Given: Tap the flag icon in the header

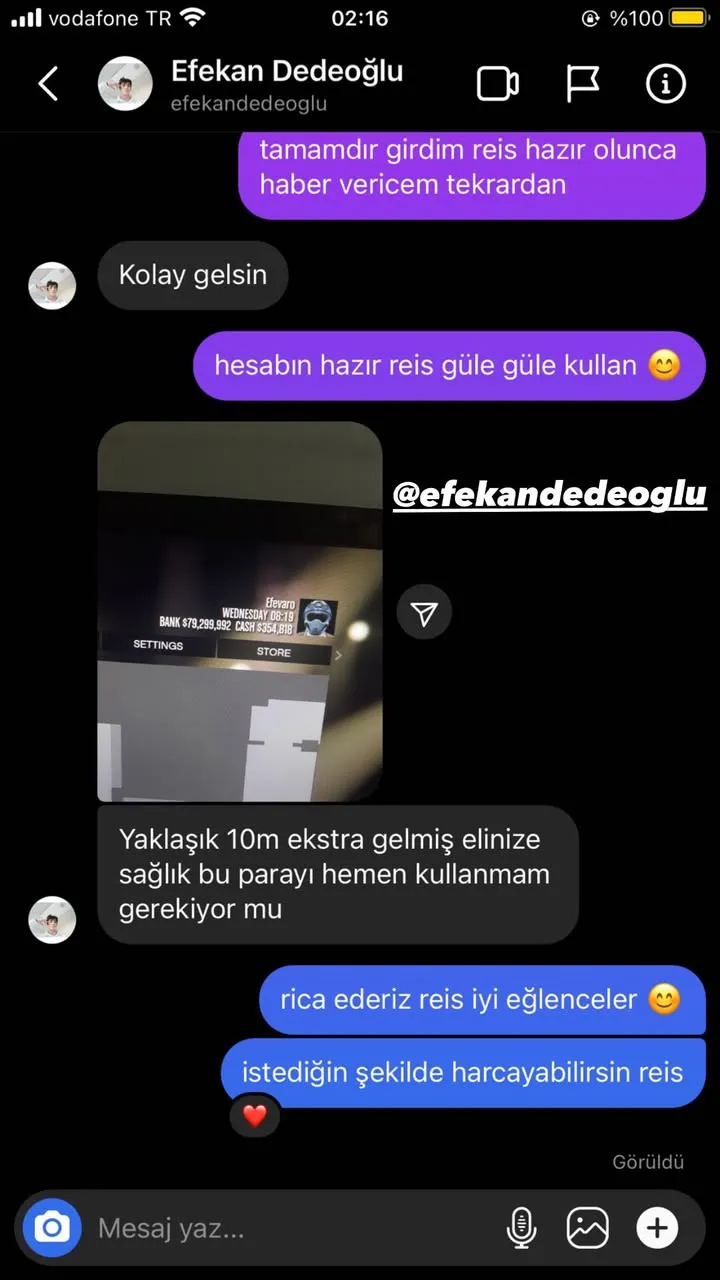Looking at the screenshot, I should click(582, 84).
